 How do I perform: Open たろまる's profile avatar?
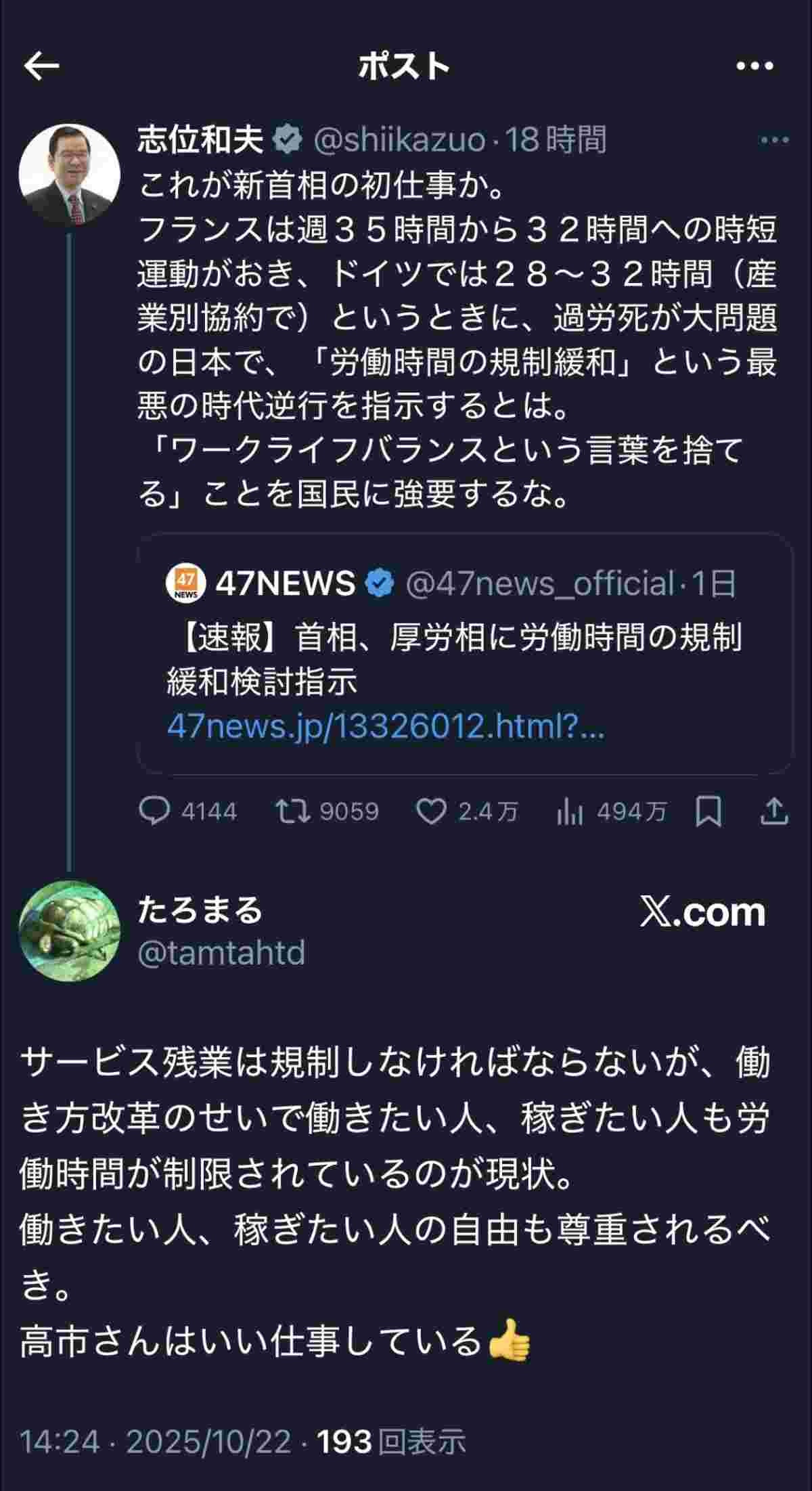click(x=69, y=931)
